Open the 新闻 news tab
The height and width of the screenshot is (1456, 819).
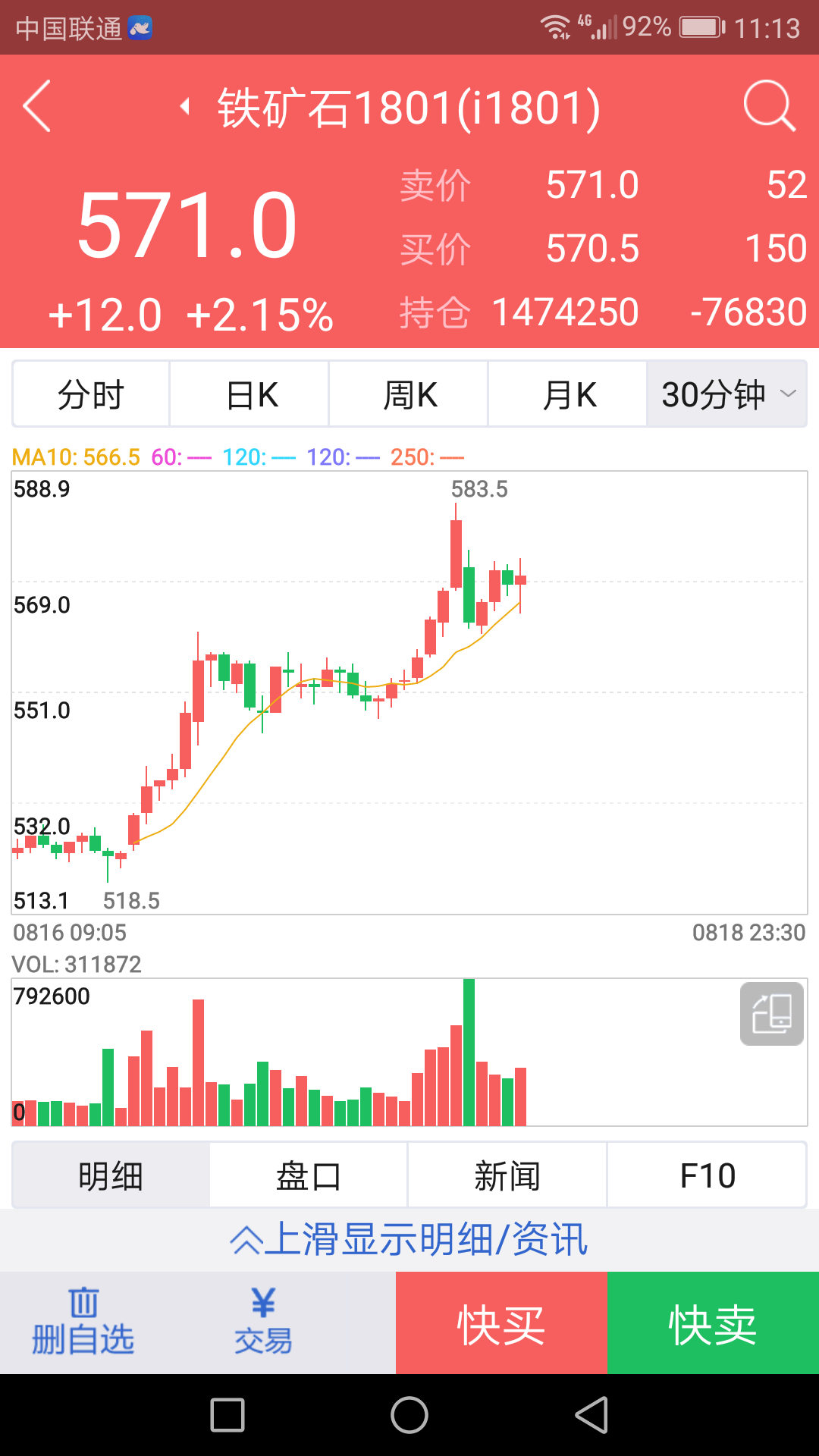click(507, 1175)
